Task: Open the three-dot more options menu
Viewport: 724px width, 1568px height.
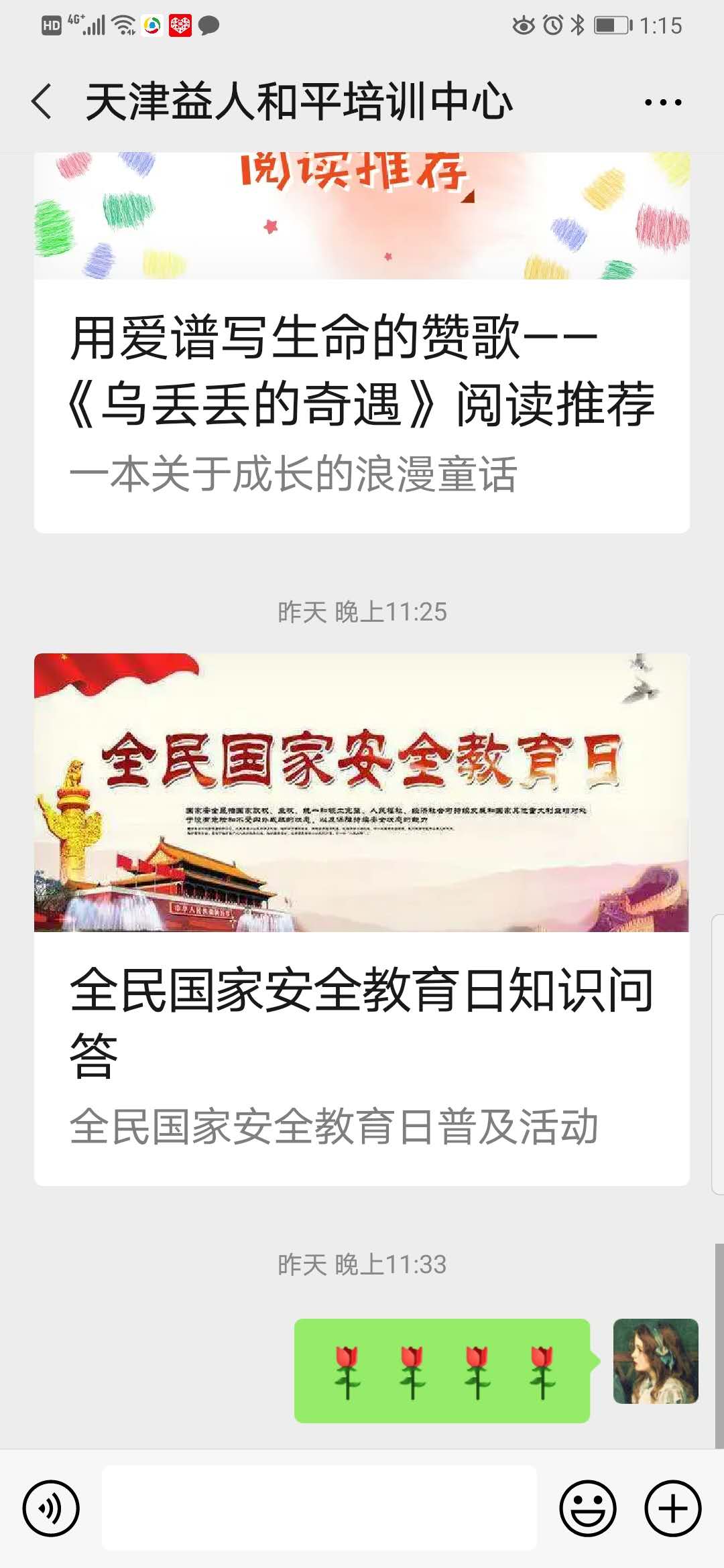Action: 662,103
